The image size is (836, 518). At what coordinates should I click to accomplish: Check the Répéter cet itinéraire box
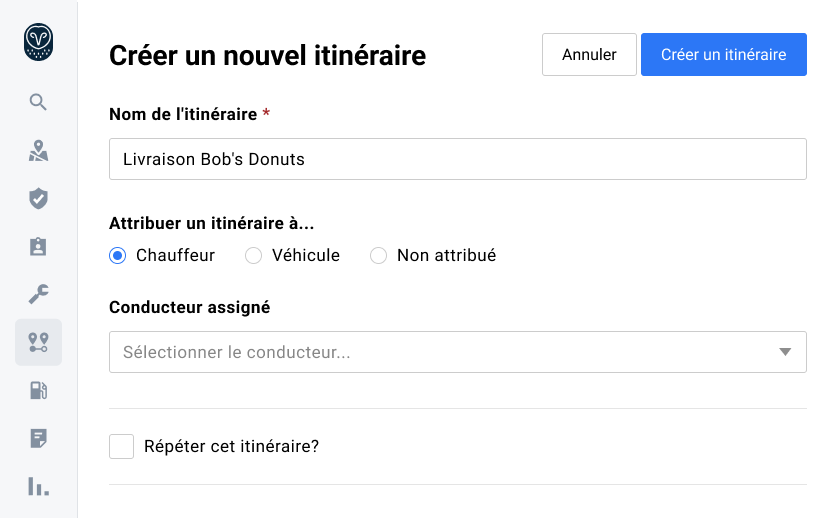(x=122, y=446)
